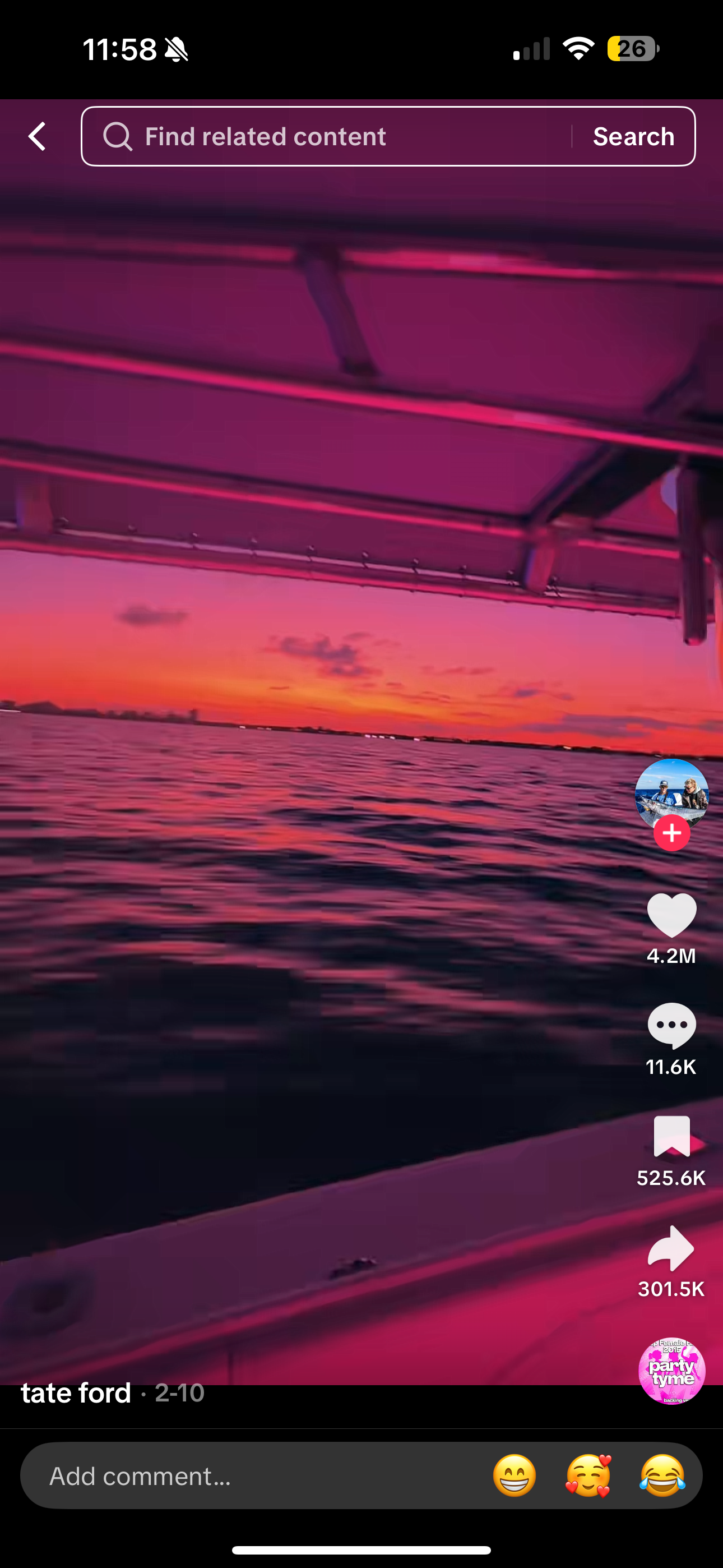
Task: Open the comments section
Action: tap(671, 1026)
